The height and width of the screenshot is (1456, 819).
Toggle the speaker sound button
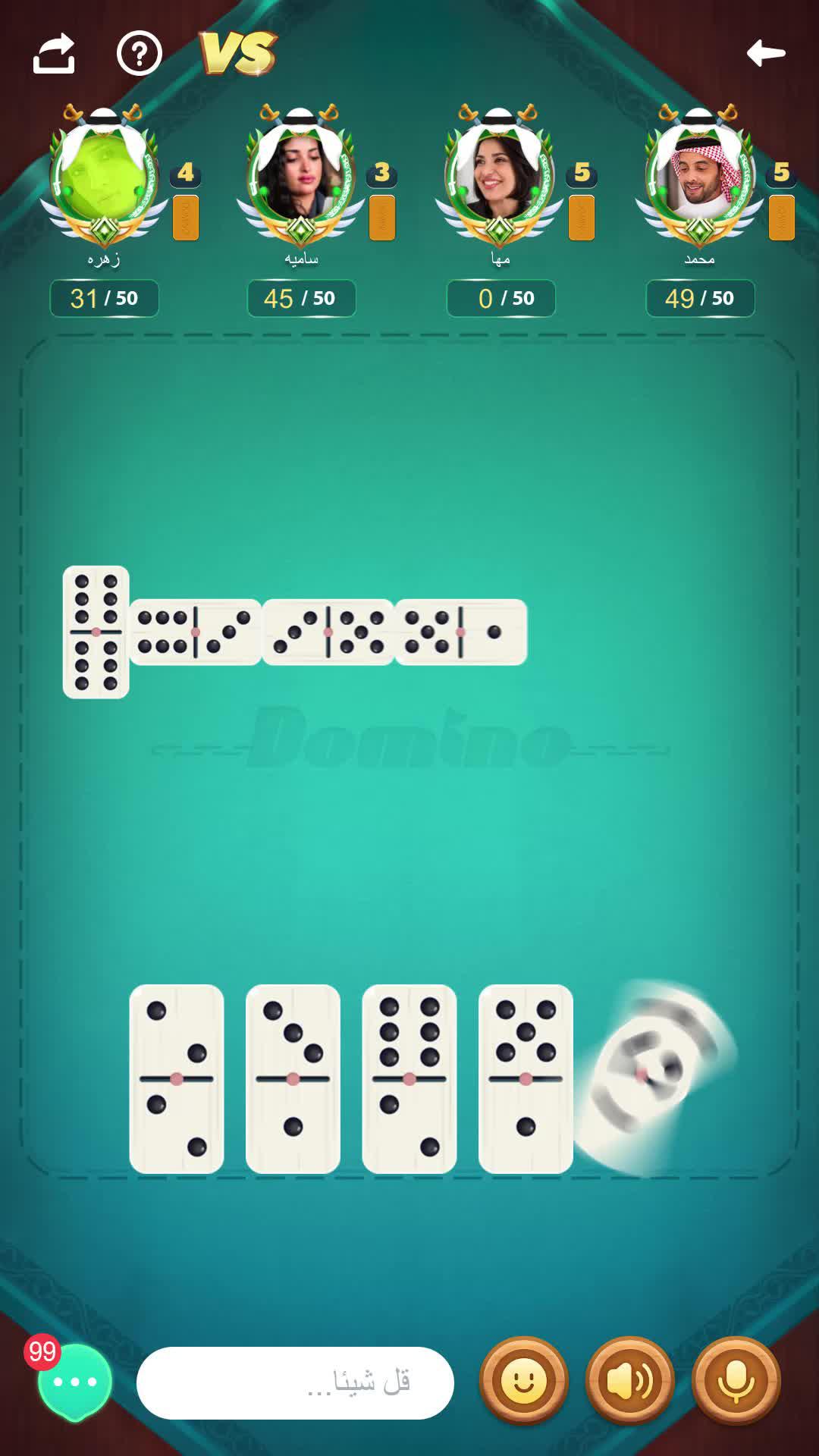(x=629, y=1381)
